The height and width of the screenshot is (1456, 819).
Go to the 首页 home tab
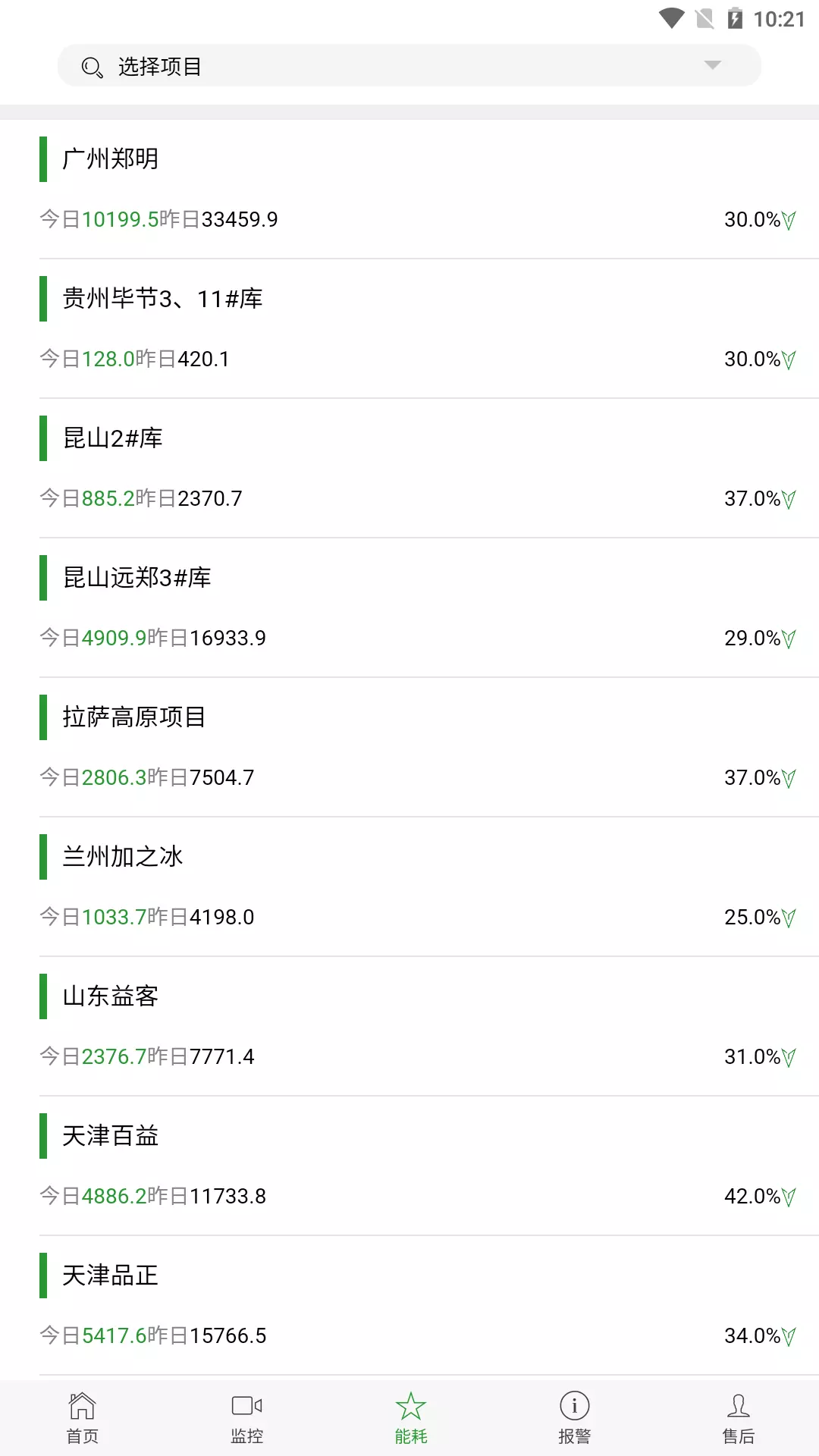pos(82,1418)
